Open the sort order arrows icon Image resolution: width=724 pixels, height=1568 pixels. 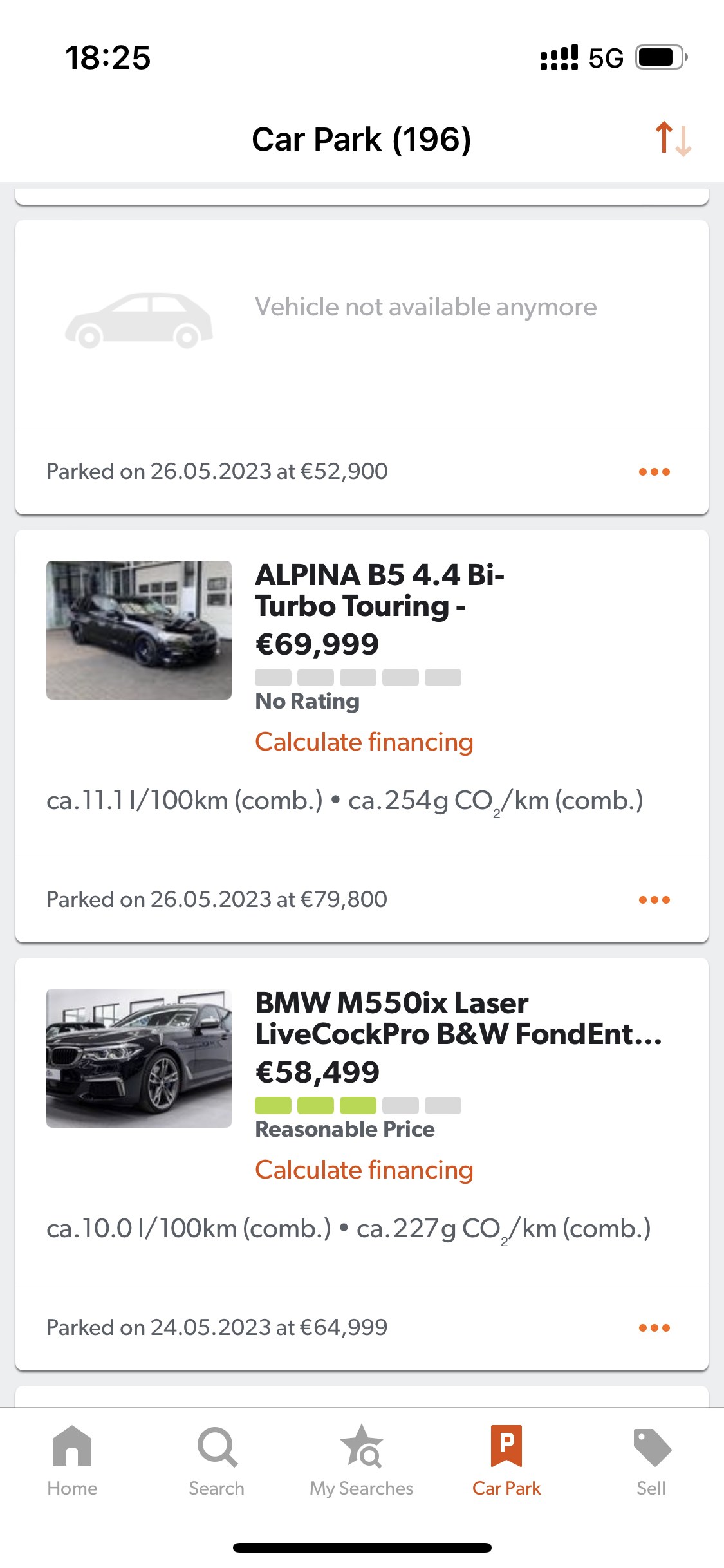coord(673,139)
